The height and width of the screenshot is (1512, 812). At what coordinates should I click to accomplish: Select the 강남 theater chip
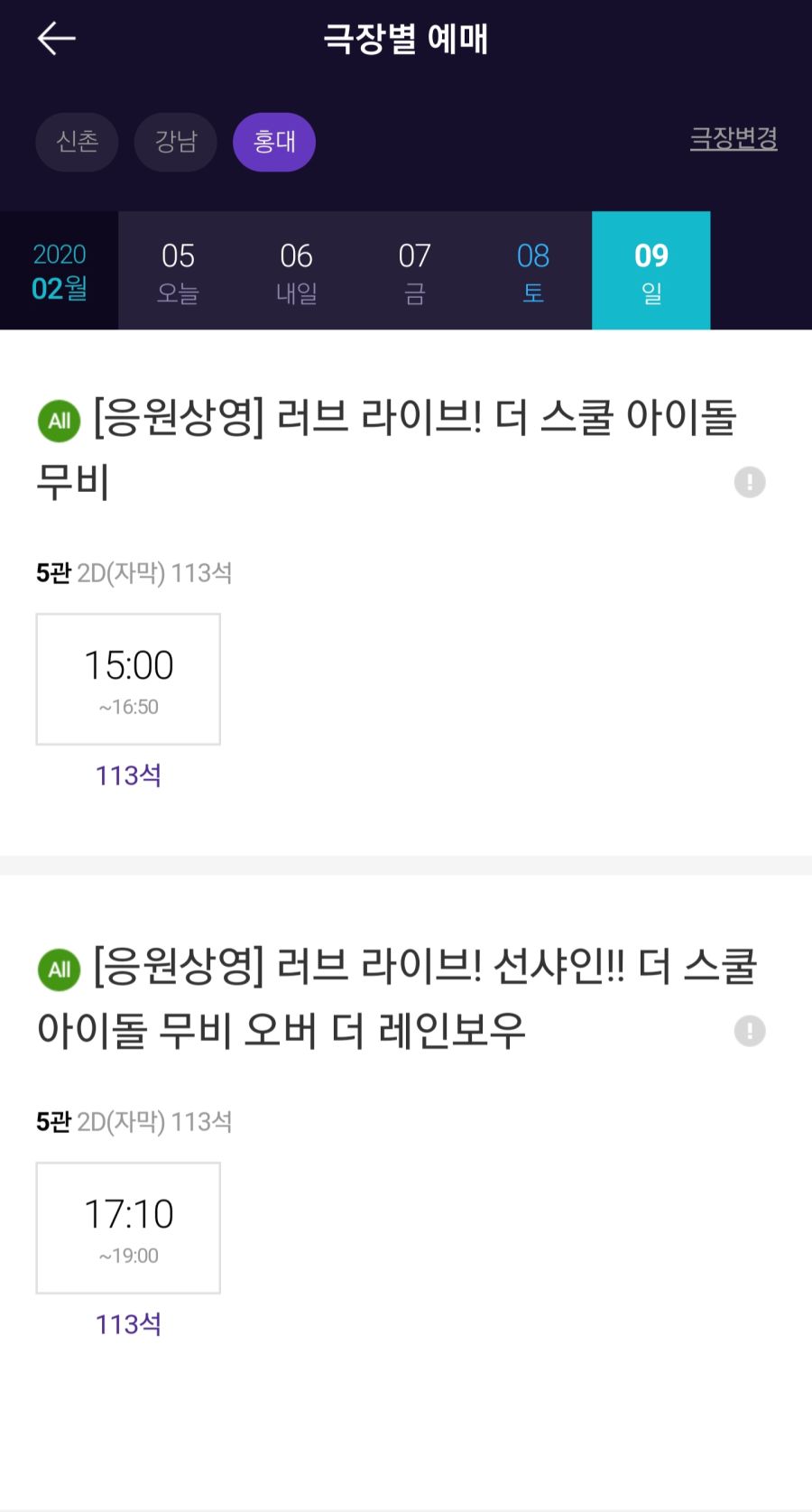pos(175,142)
